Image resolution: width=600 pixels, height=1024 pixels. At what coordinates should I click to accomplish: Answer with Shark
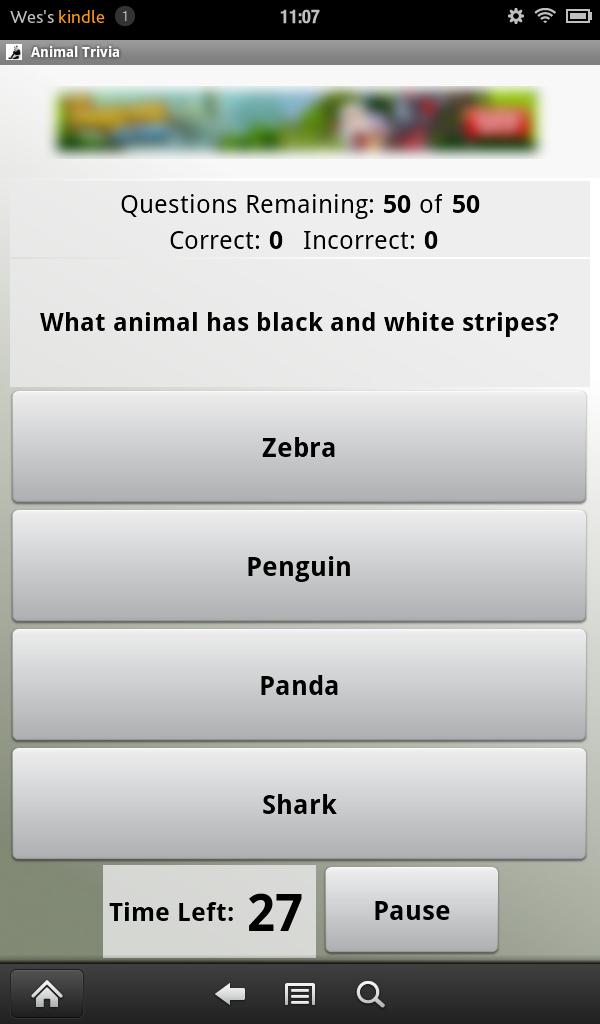[x=299, y=804]
